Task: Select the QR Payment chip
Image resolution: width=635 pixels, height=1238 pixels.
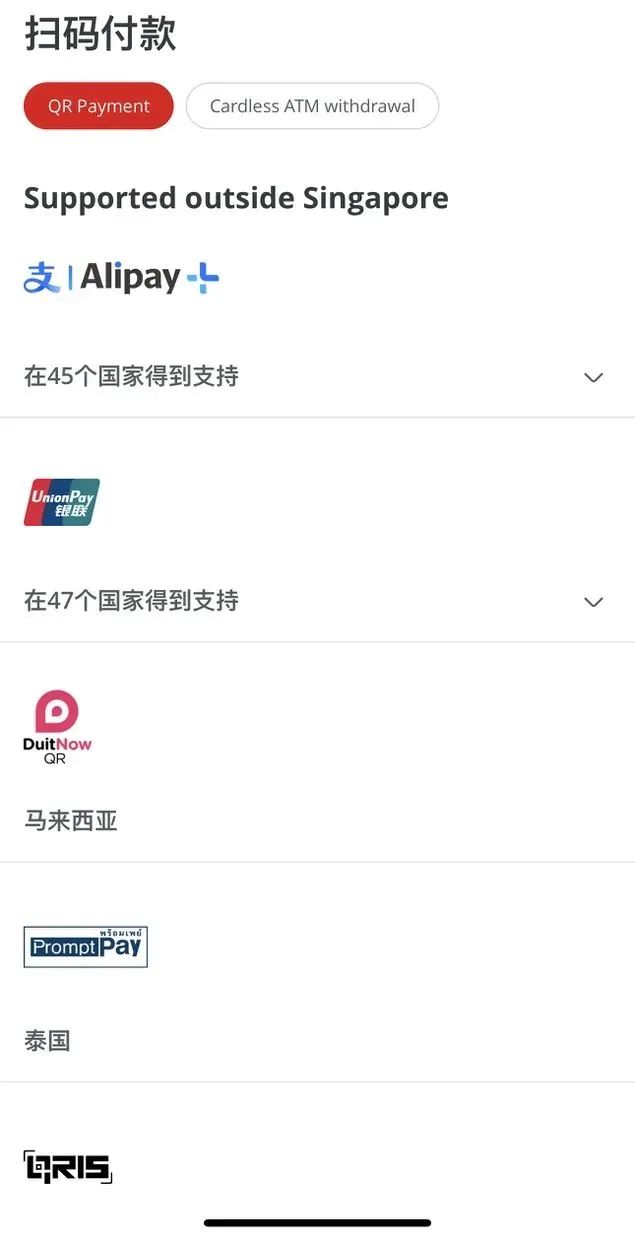Action: click(x=98, y=106)
